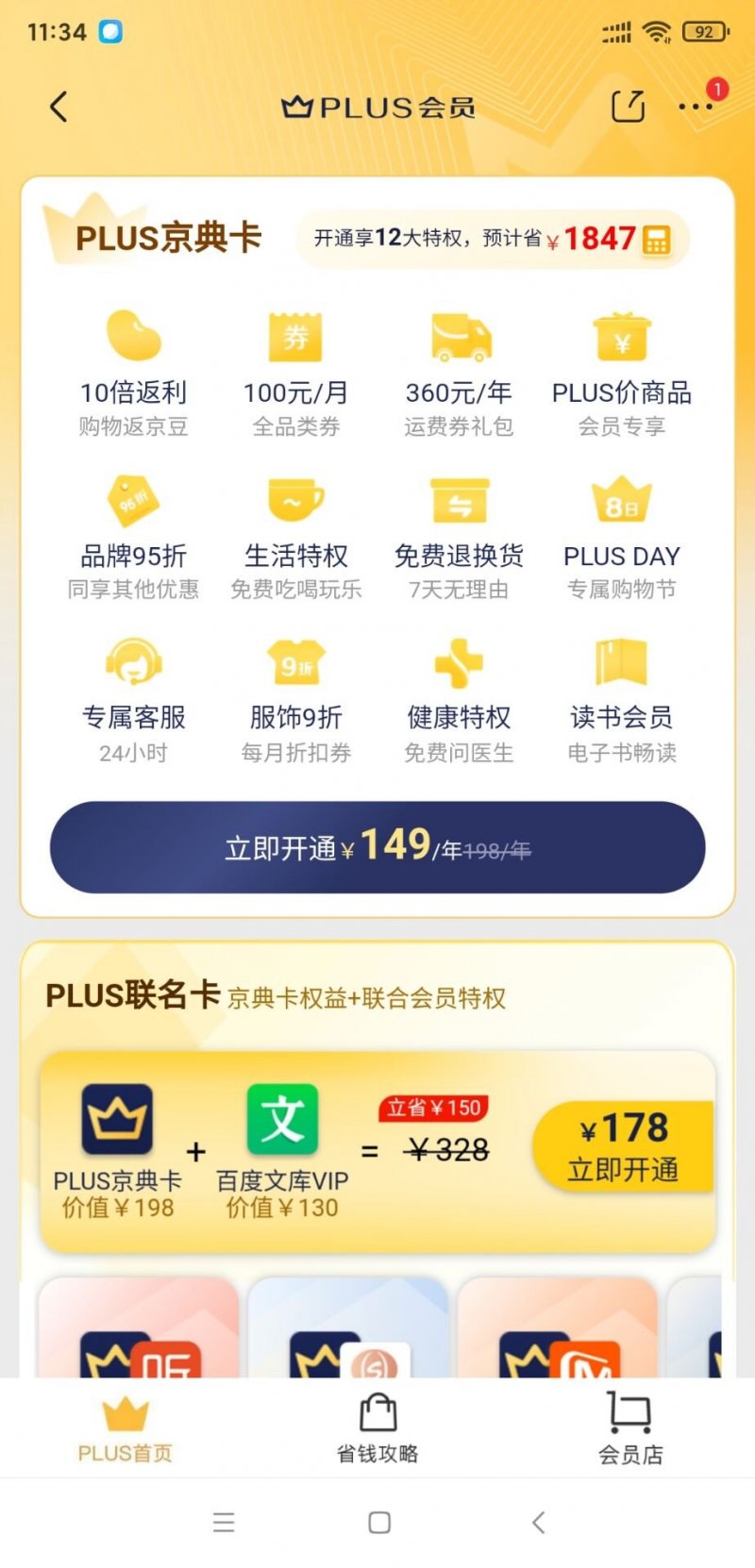The height and width of the screenshot is (1568, 755).
Task: View the 10倍返利 privilege
Action: pyautogui.click(x=133, y=375)
